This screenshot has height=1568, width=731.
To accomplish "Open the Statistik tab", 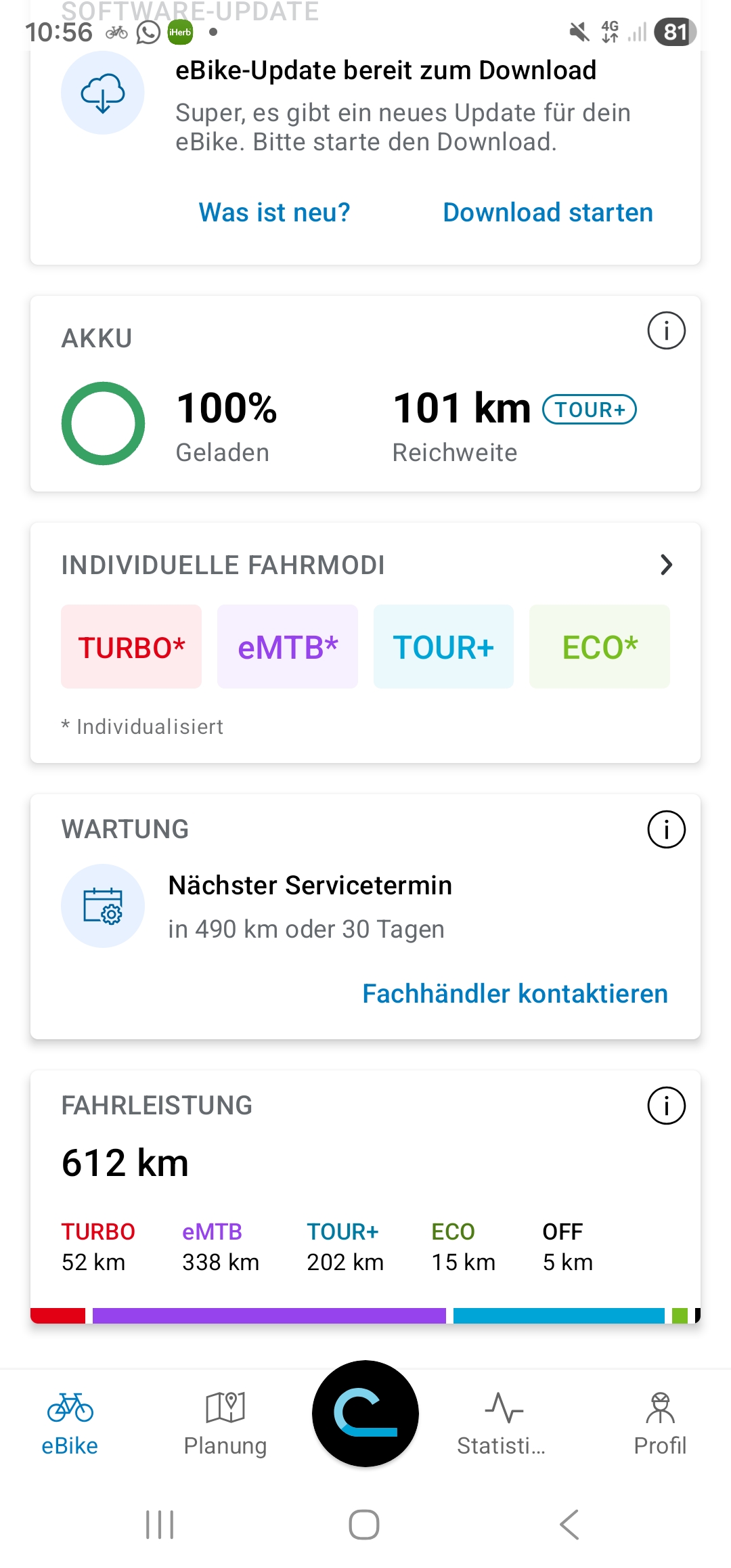I will click(502, 1422).
